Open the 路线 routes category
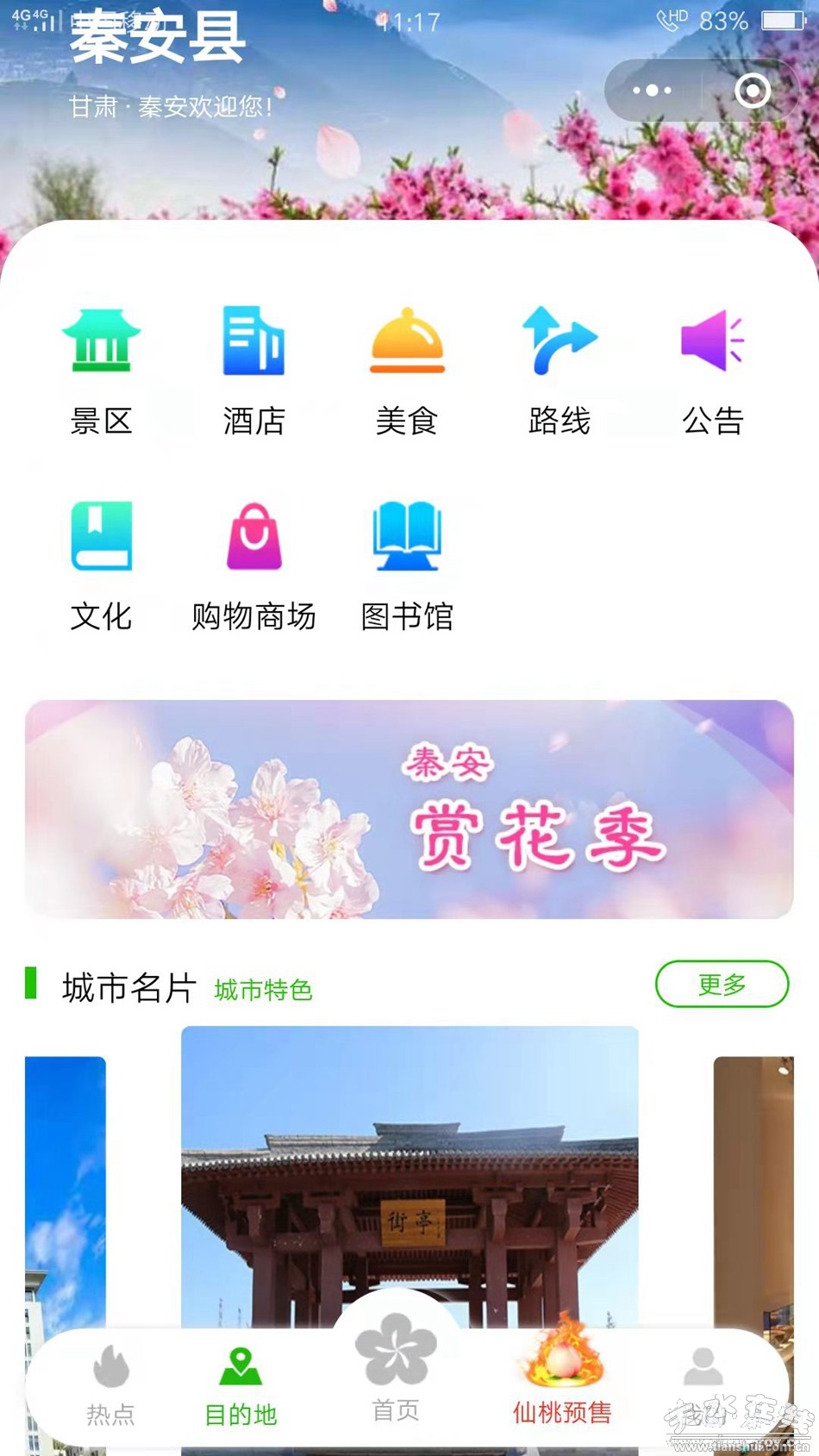This screenshot has height=1456, width=819. pyautogui.click(x=560, y=371)
